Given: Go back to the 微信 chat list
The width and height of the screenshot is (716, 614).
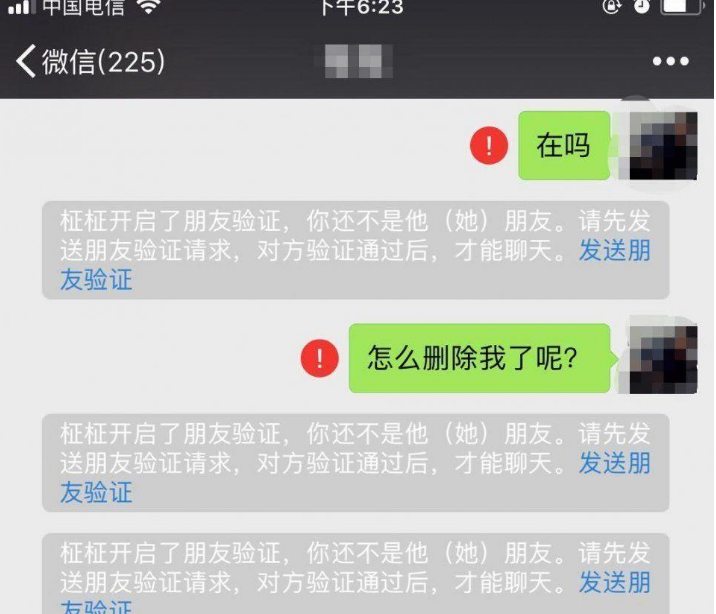Looking at the screenshot, I should [x=88, y=62].
